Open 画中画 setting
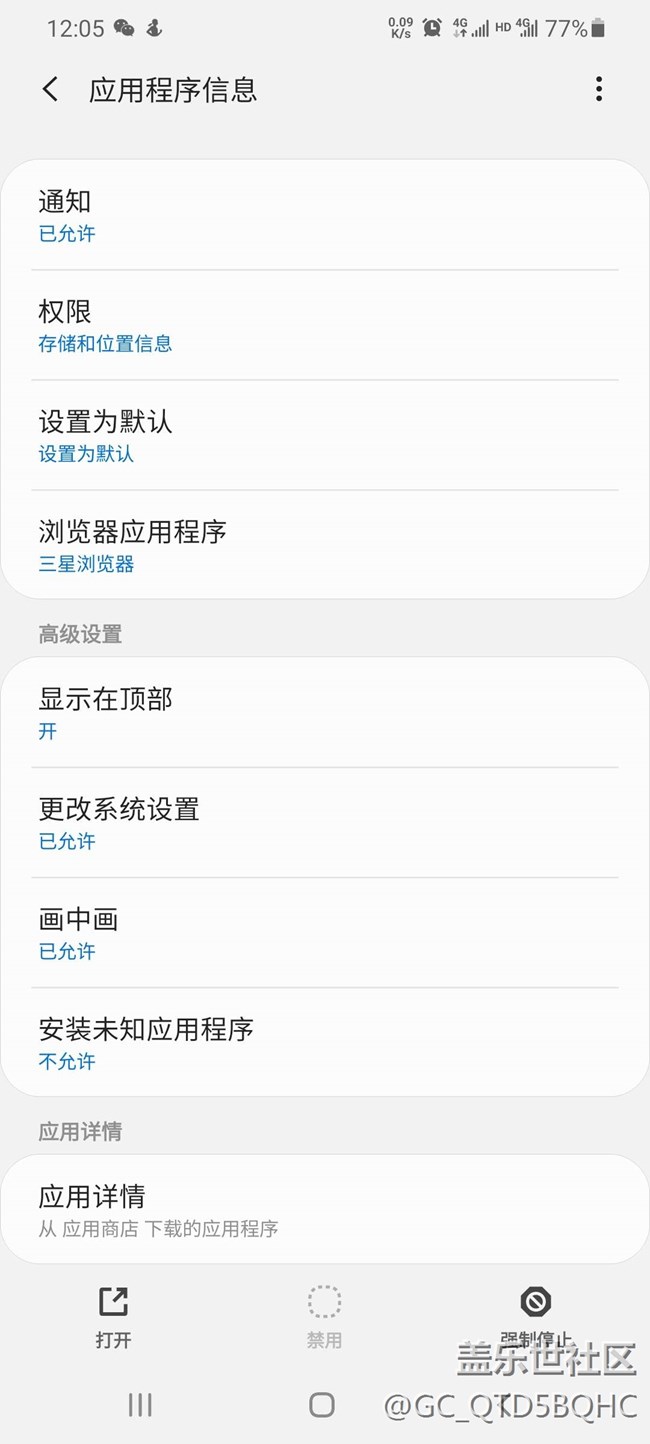The image size is (650, 1444). 325,933
